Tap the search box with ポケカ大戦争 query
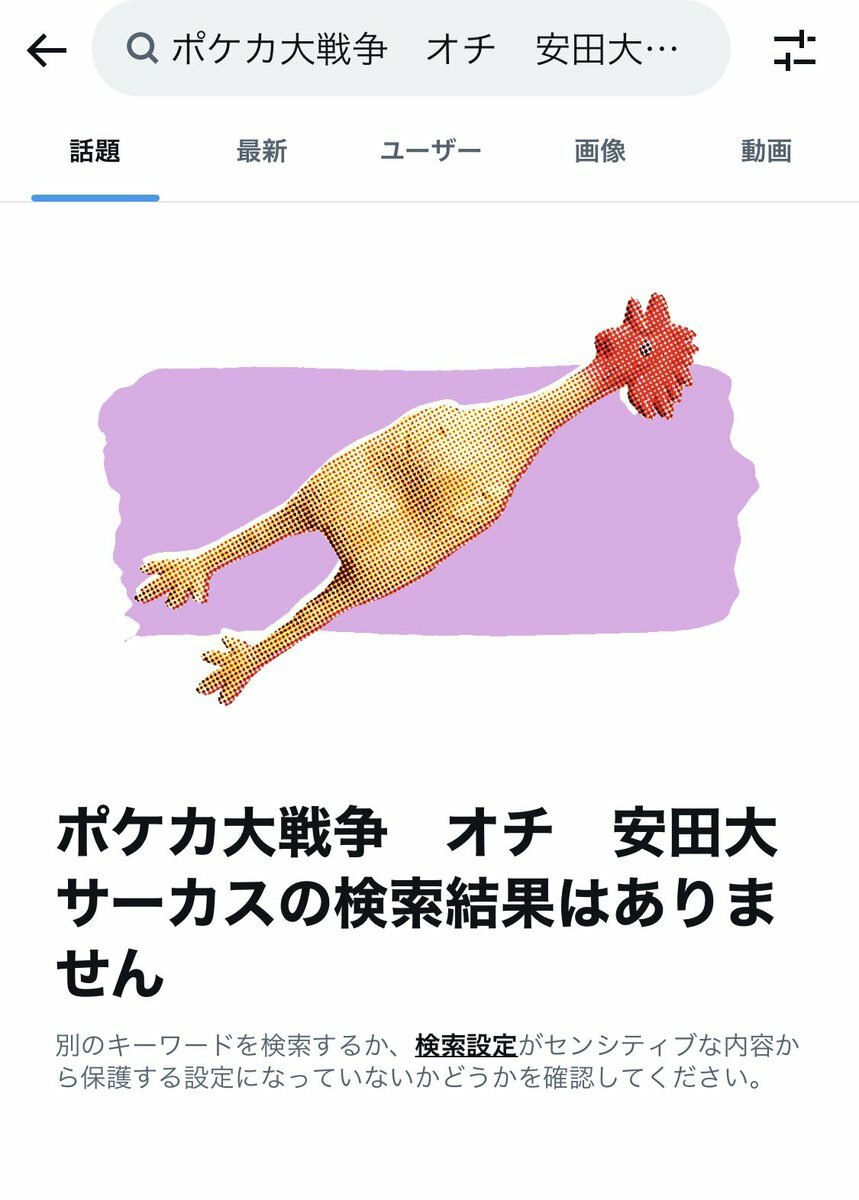Image resolution: width=859 pixels, height=1200 pixels. click(420, 49)
